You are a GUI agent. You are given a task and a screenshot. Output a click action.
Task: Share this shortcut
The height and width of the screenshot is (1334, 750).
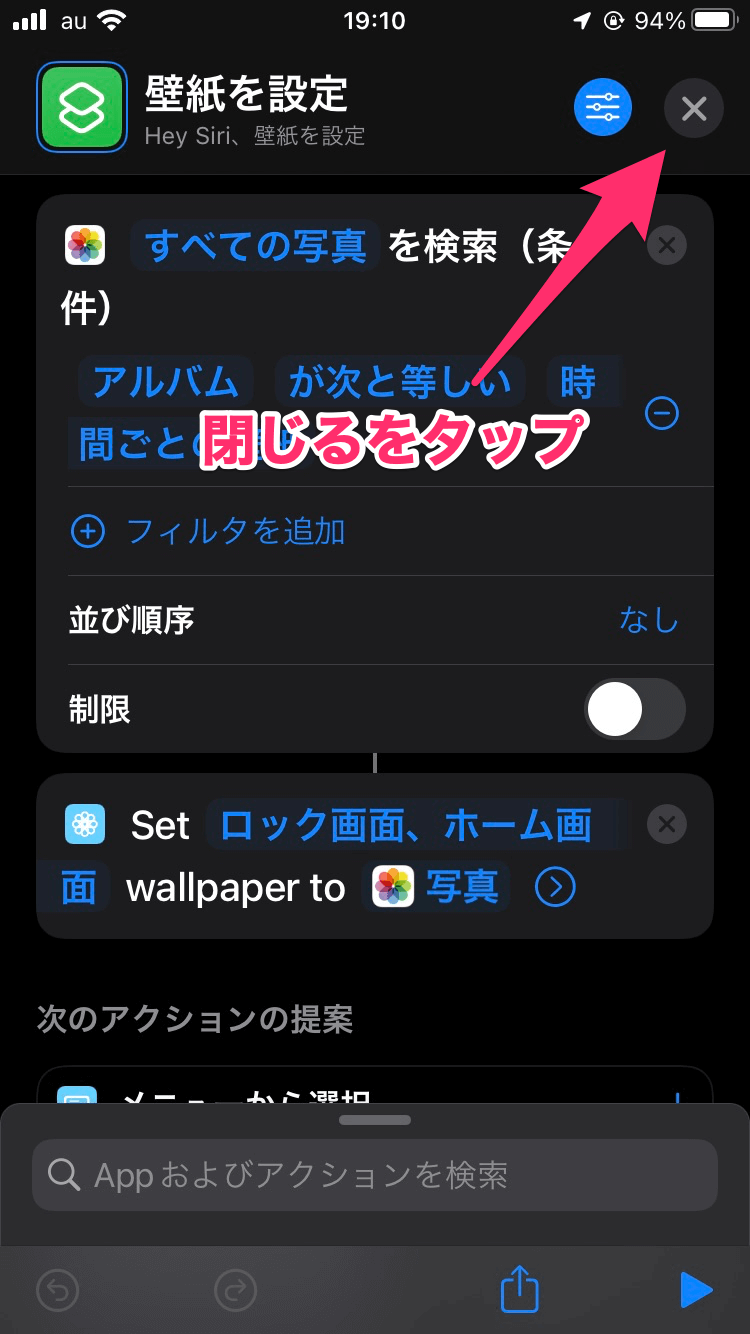pyautogui.click(x=520, y=1289)
